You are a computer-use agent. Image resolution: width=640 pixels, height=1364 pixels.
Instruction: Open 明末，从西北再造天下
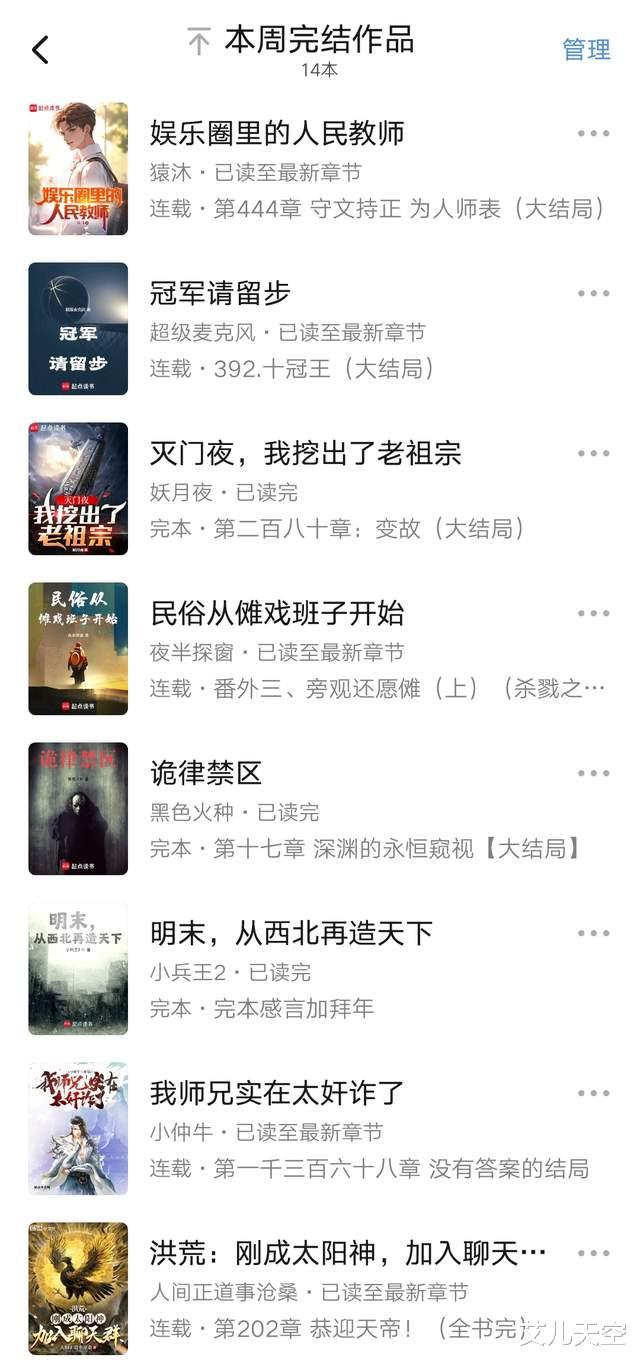tap(291, 933)
